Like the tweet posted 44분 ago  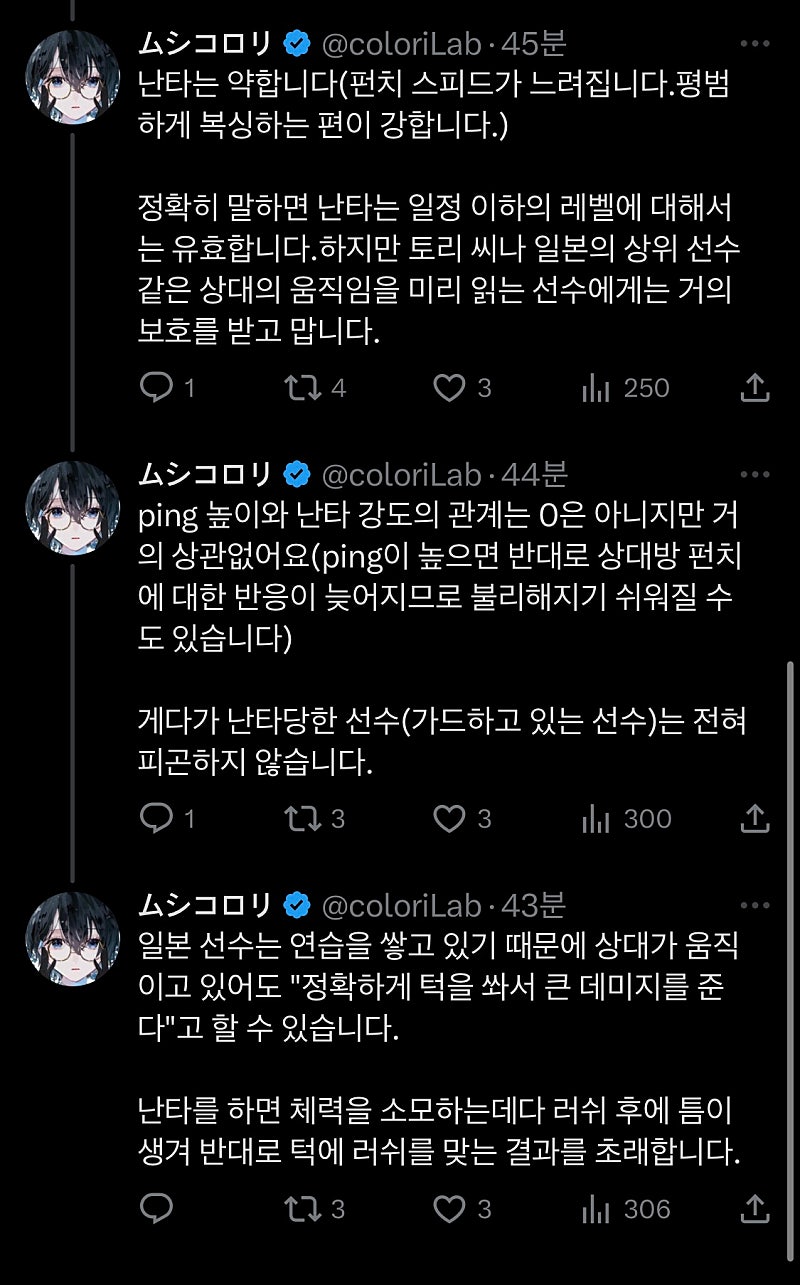451,819
